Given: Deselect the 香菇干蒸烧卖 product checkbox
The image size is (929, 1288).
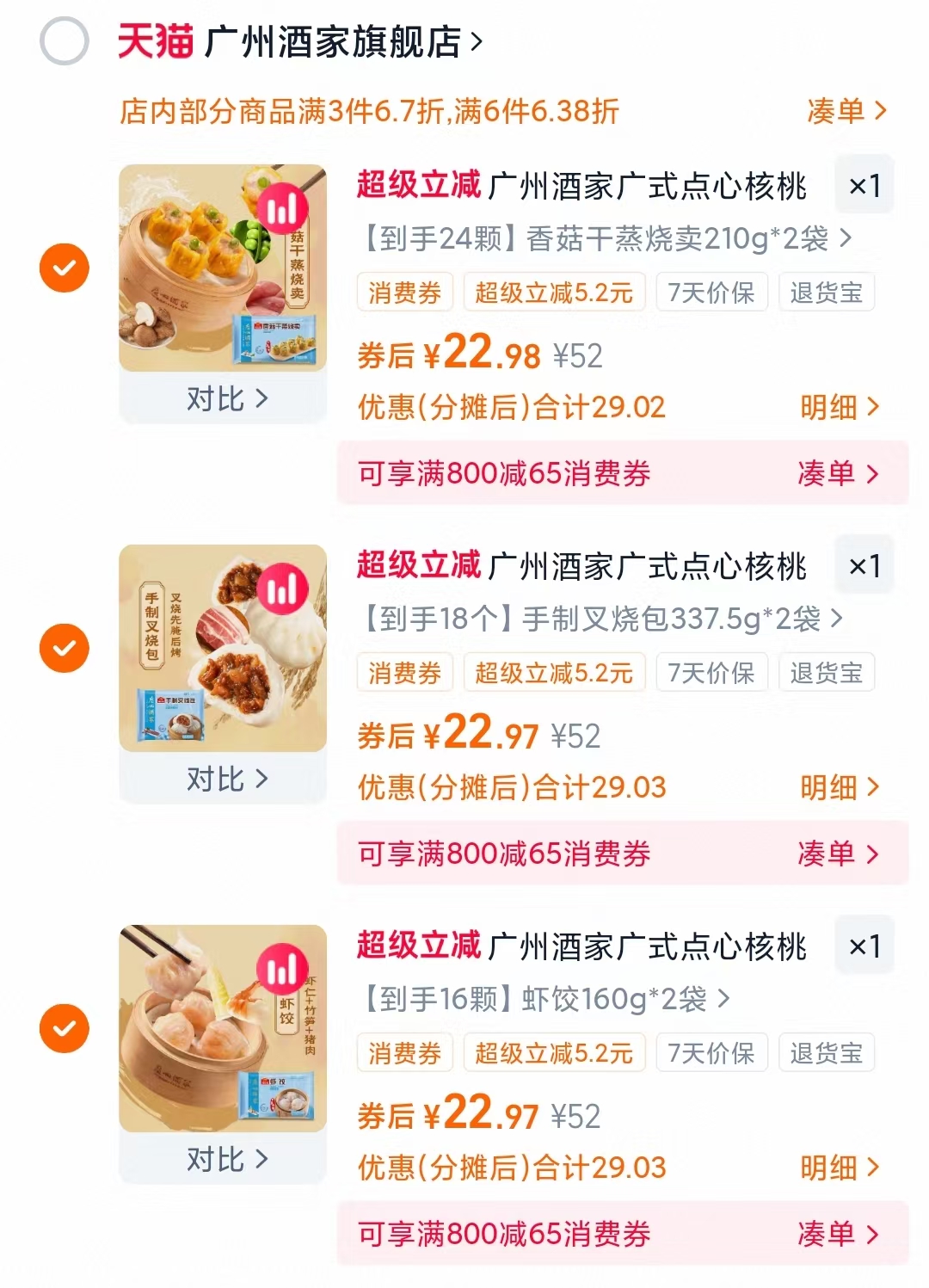Looking at the screenshot, I should click(x=64, y=267).
